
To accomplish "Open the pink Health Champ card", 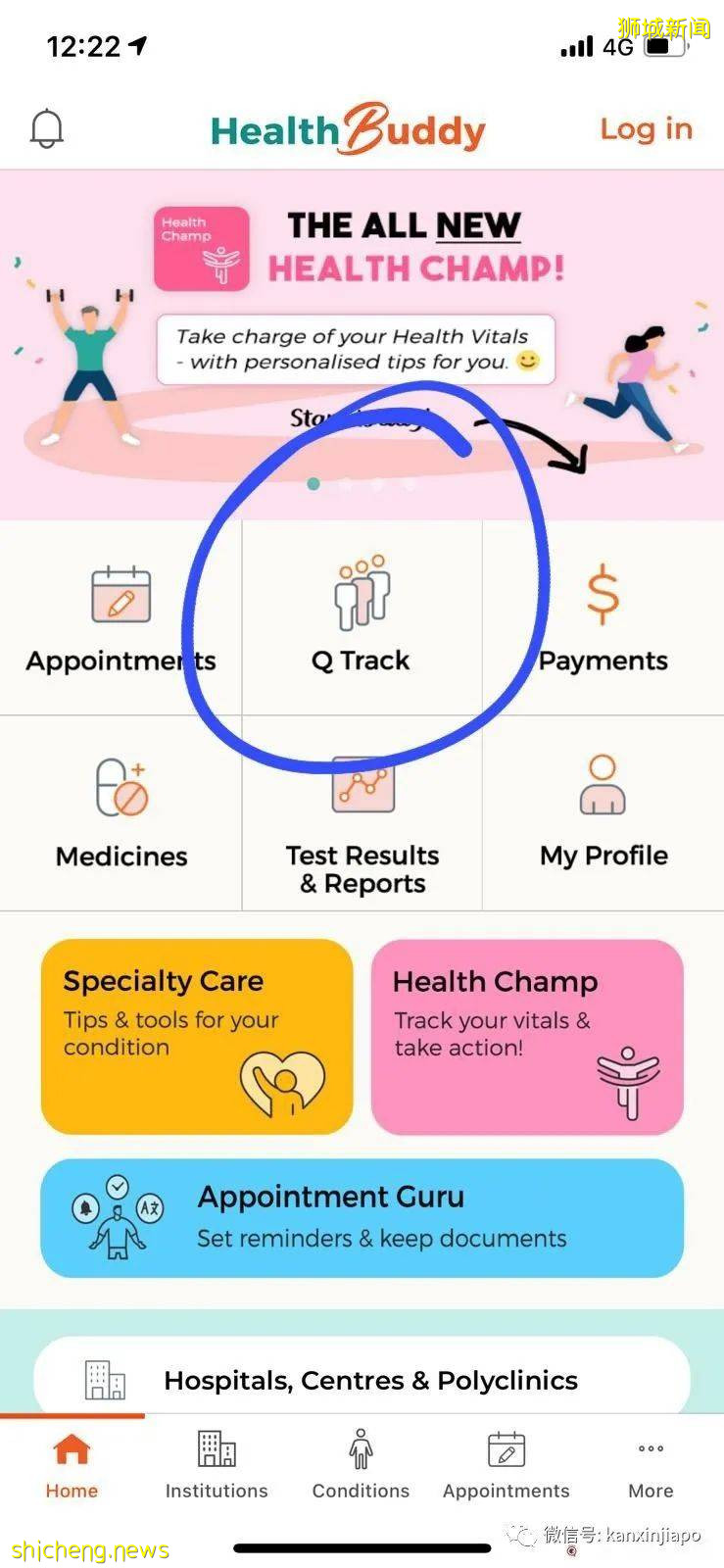I will pyautogui.click(x=527, y=1037).
